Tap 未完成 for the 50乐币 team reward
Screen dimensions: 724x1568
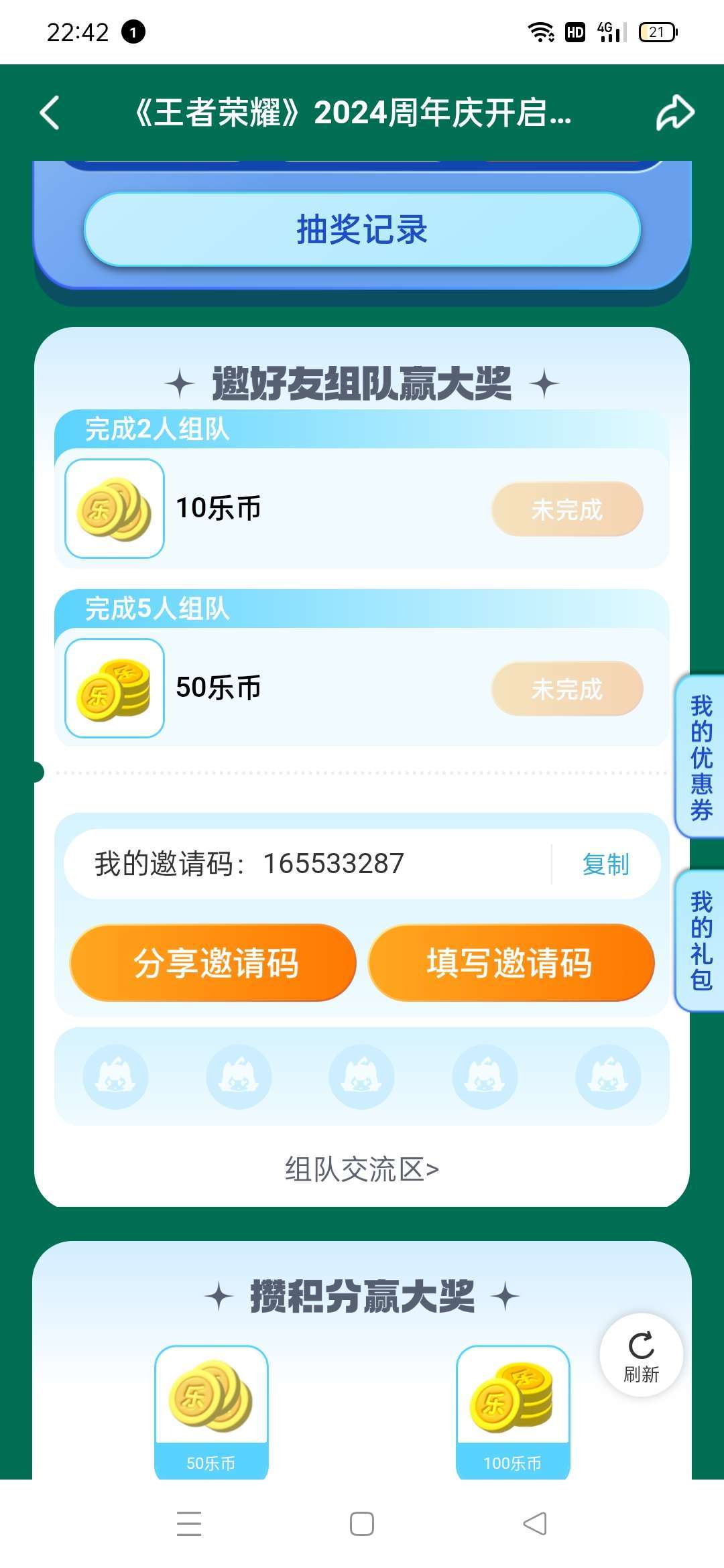pos(567,689)
